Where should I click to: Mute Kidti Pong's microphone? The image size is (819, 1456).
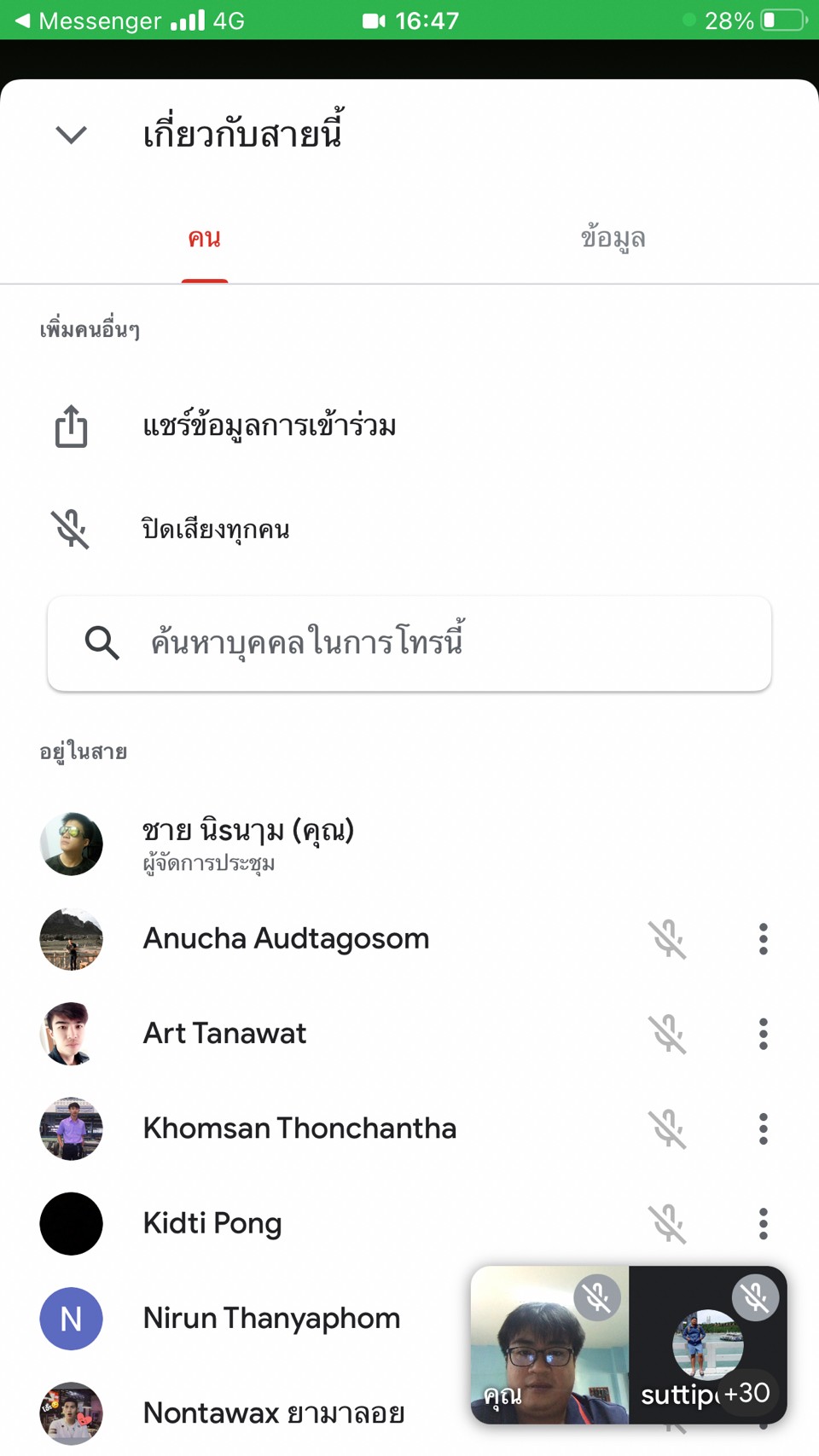coord(667,1223)
